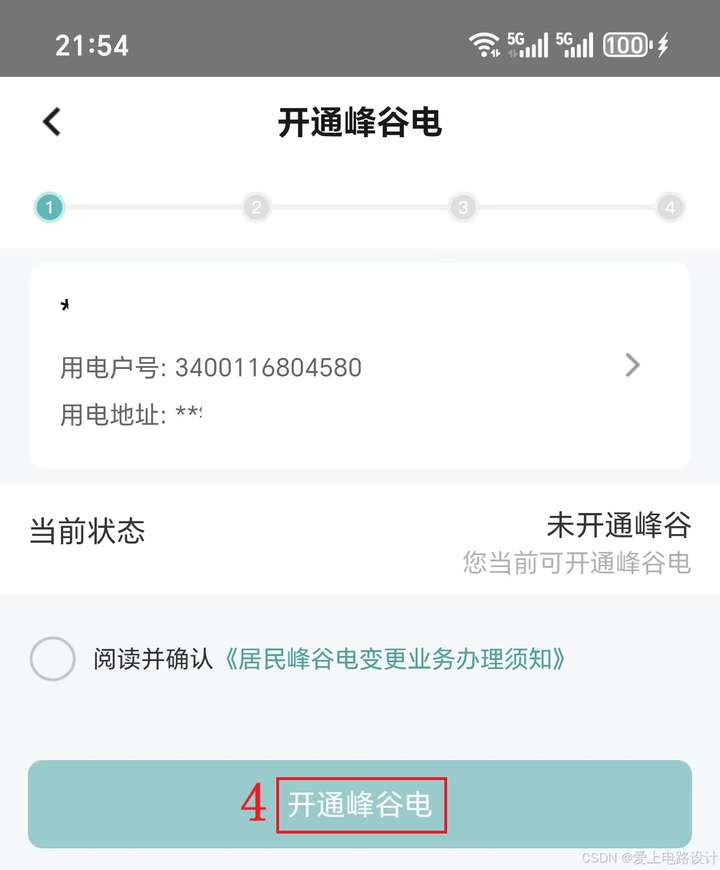720x870 pixels.
Task: Open the 居民峰谷电变更业务办理须知 link
Action: (x=395, y=659)
